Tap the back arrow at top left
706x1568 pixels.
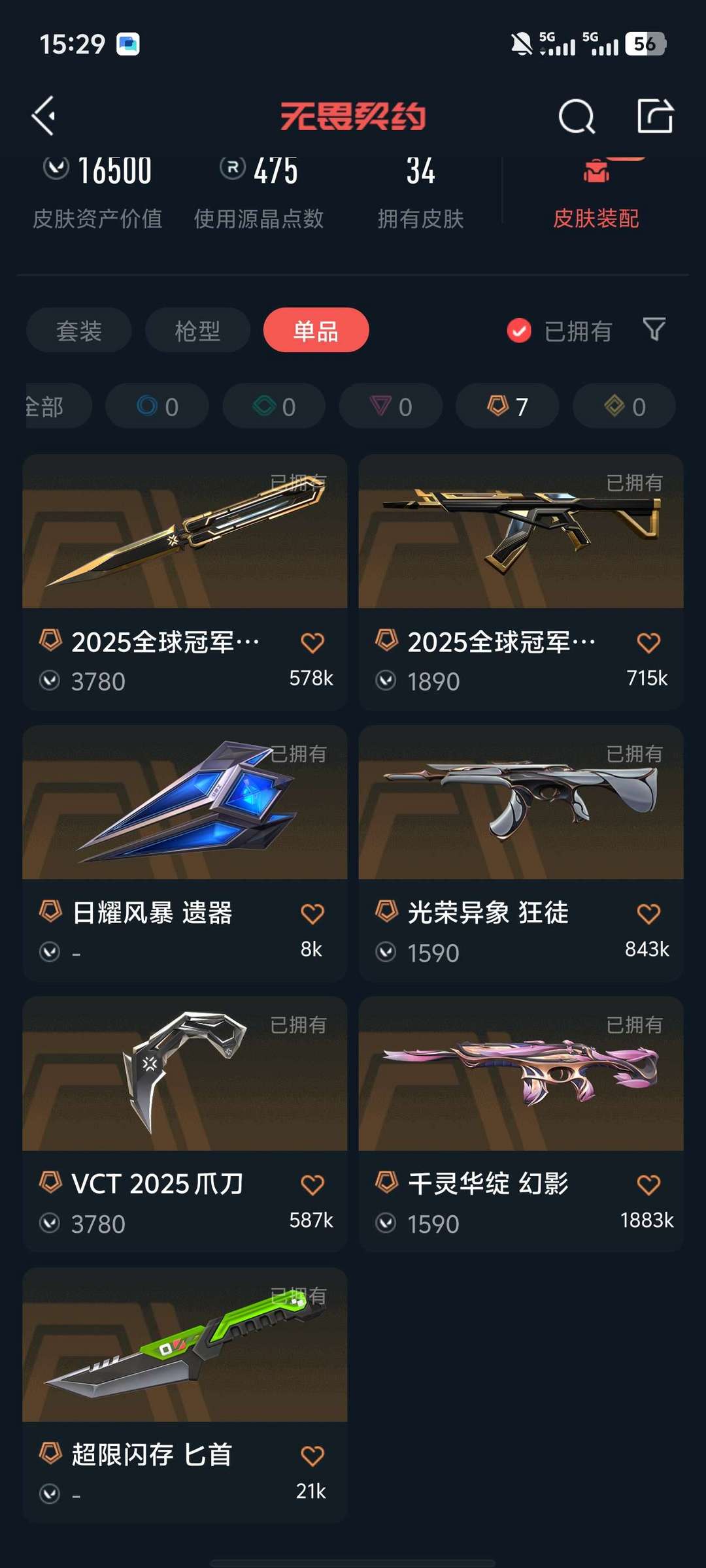click(x=43, y=116)
